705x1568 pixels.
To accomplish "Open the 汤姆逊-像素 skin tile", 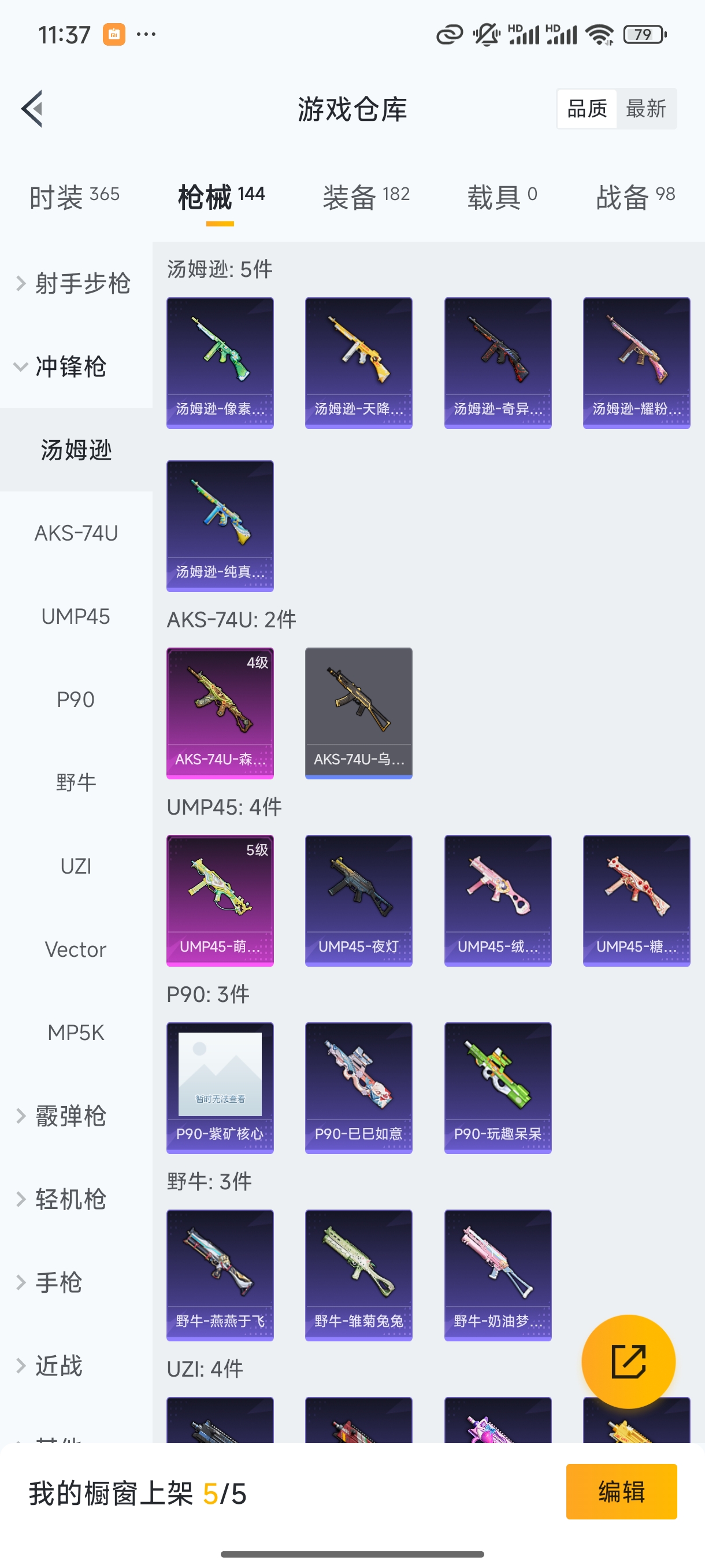I will tap(220, 363).
